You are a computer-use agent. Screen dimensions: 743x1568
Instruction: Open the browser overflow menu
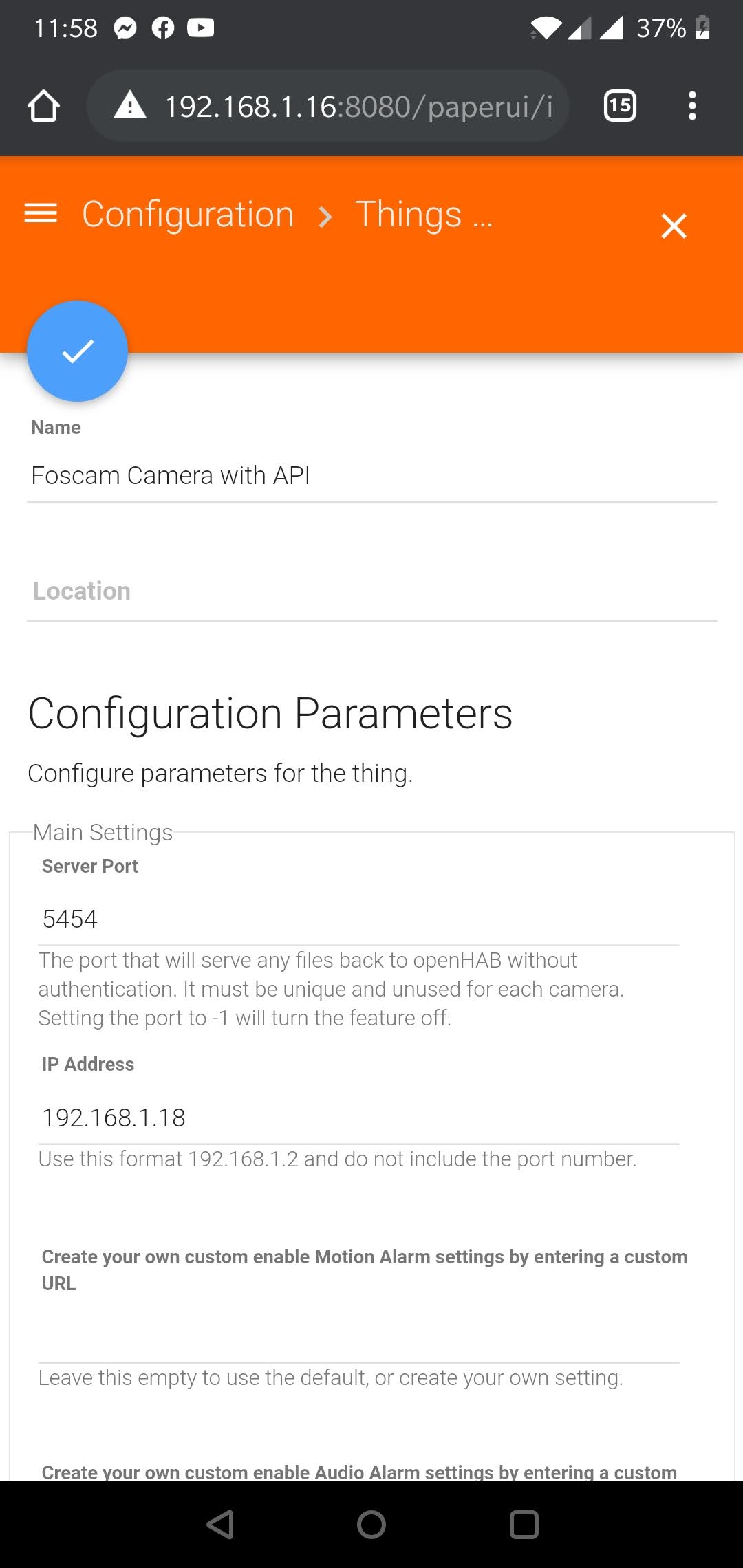[x=692, y=106]
